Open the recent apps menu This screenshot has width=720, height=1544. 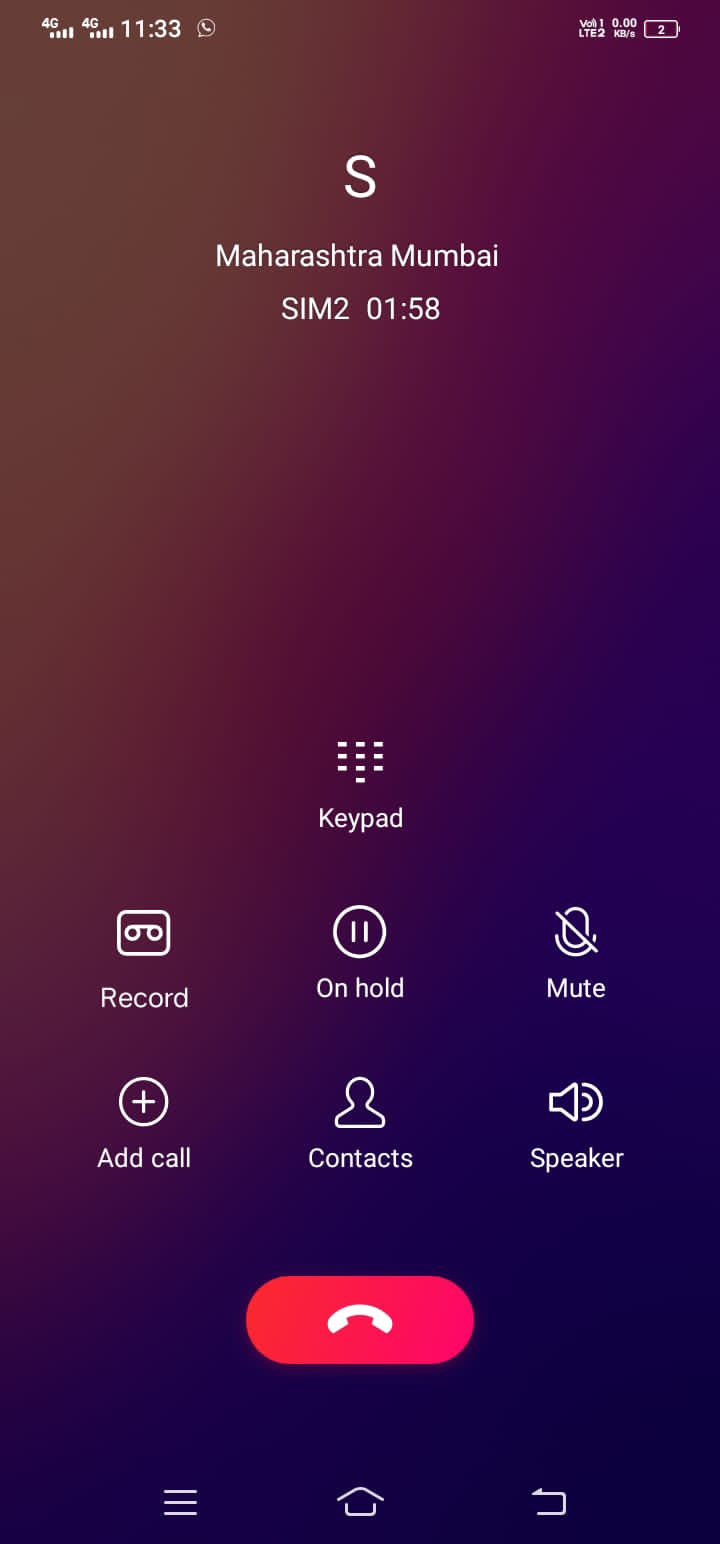[180, 1502]
